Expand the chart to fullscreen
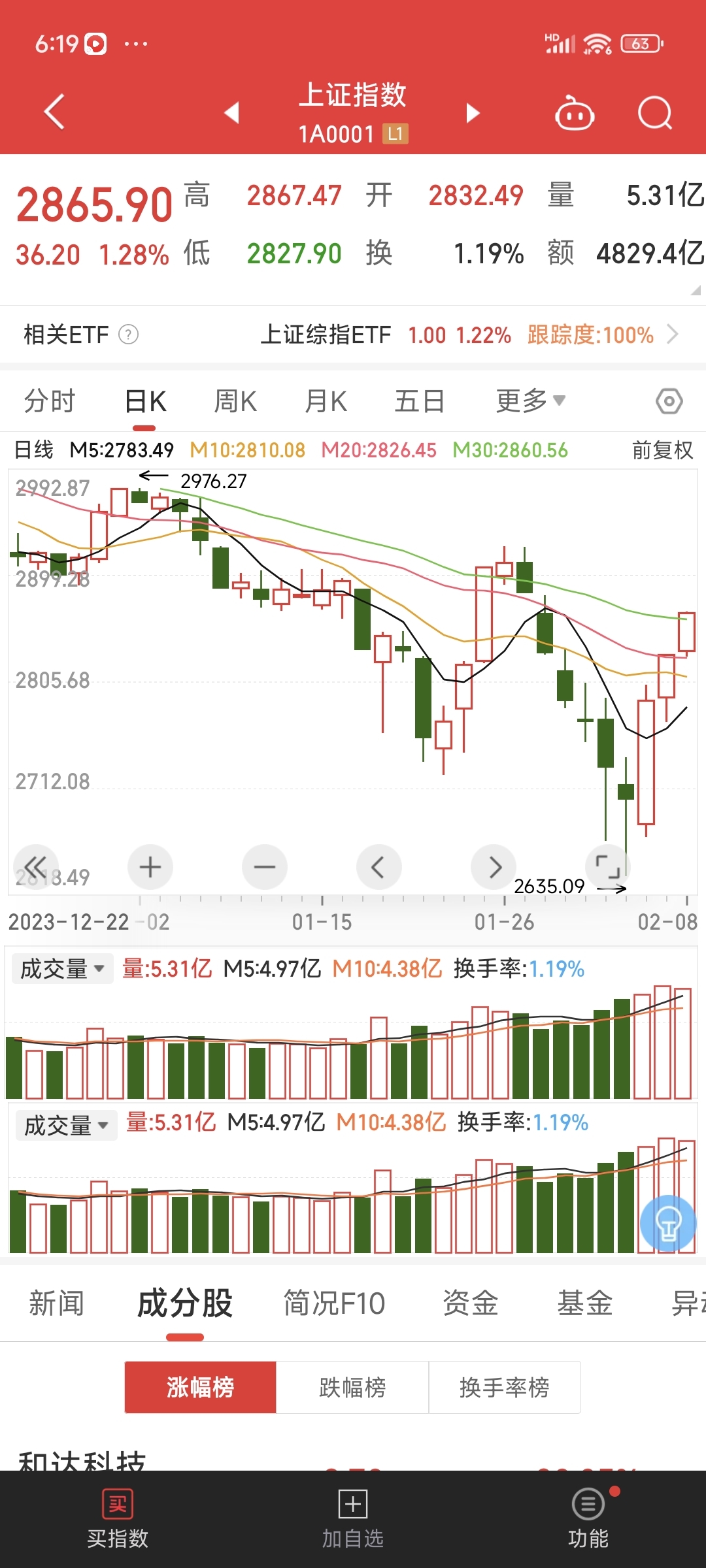 pyautogui.click(x=608, y=867)
